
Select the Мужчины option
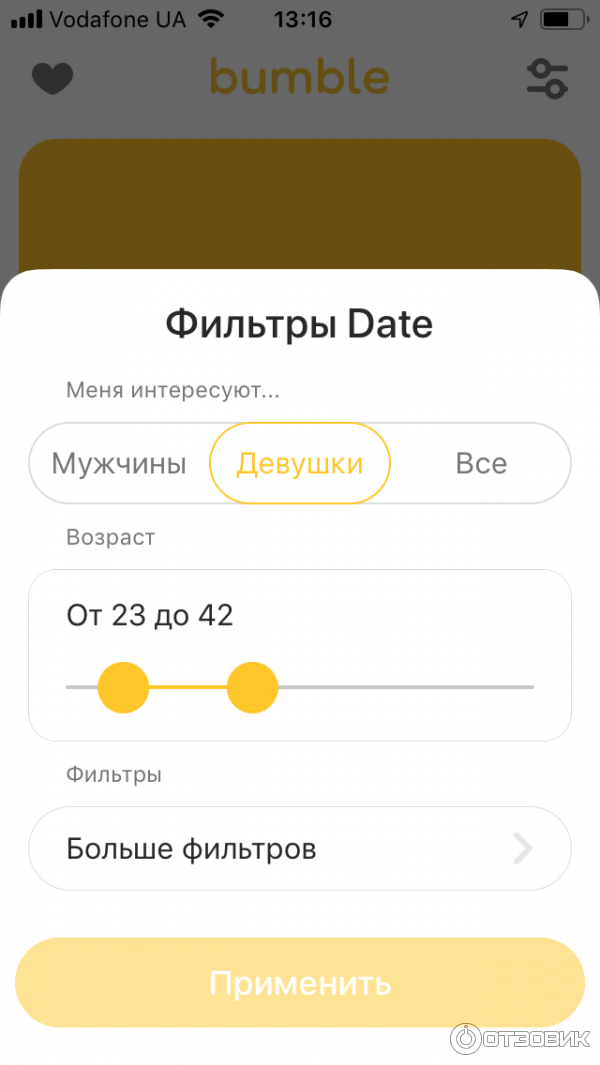tap(119, 464)
